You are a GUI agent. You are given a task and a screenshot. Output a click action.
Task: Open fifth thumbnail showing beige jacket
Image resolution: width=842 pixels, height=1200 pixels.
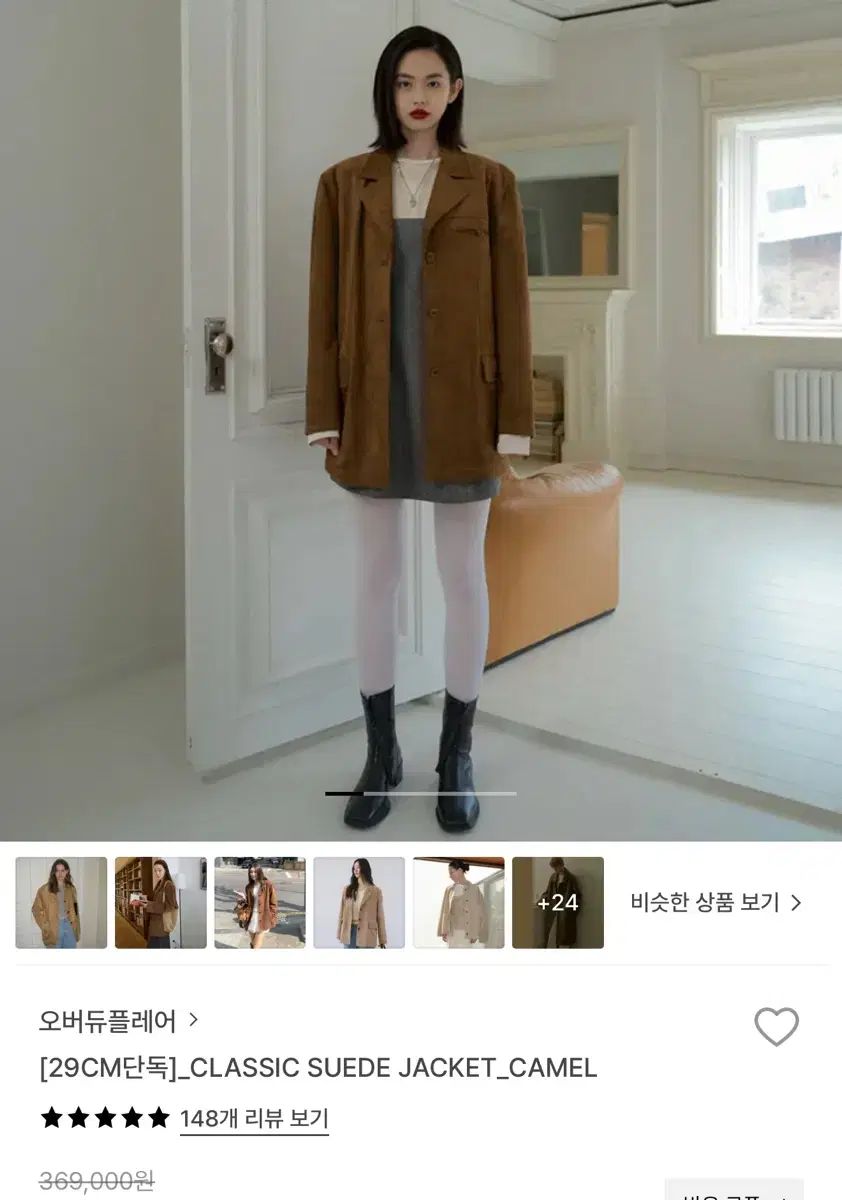point(458,902)
